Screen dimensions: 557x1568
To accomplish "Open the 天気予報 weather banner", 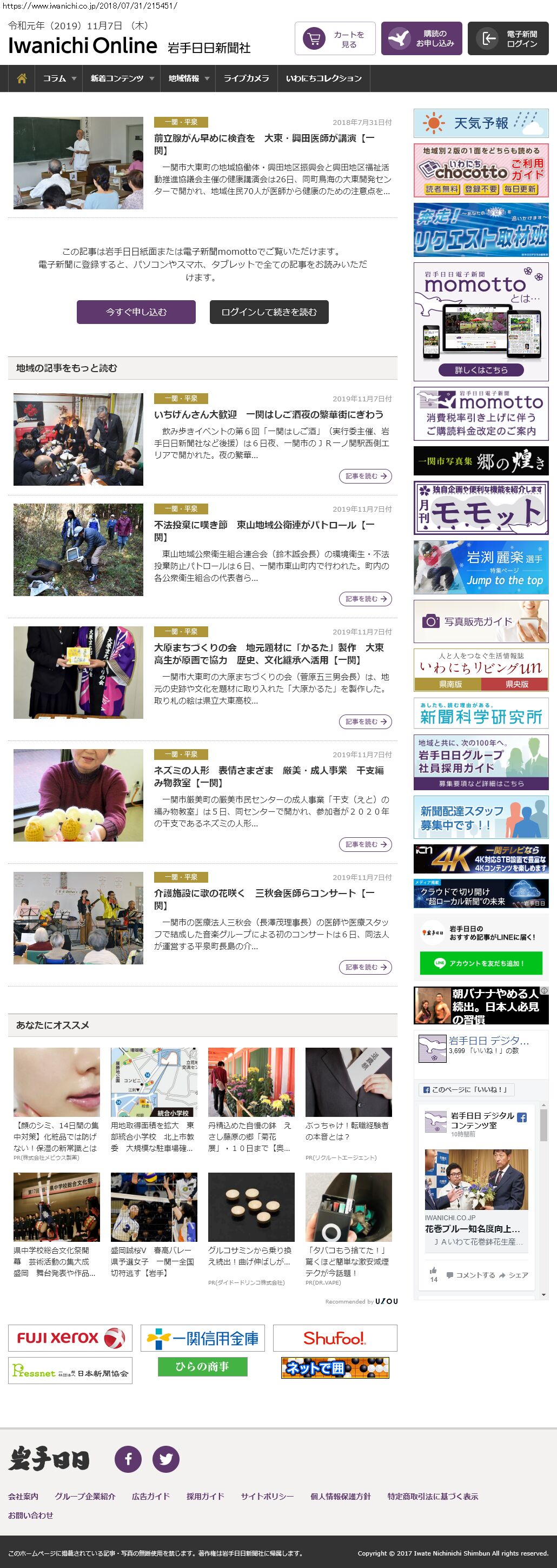I will click(481, 123).
